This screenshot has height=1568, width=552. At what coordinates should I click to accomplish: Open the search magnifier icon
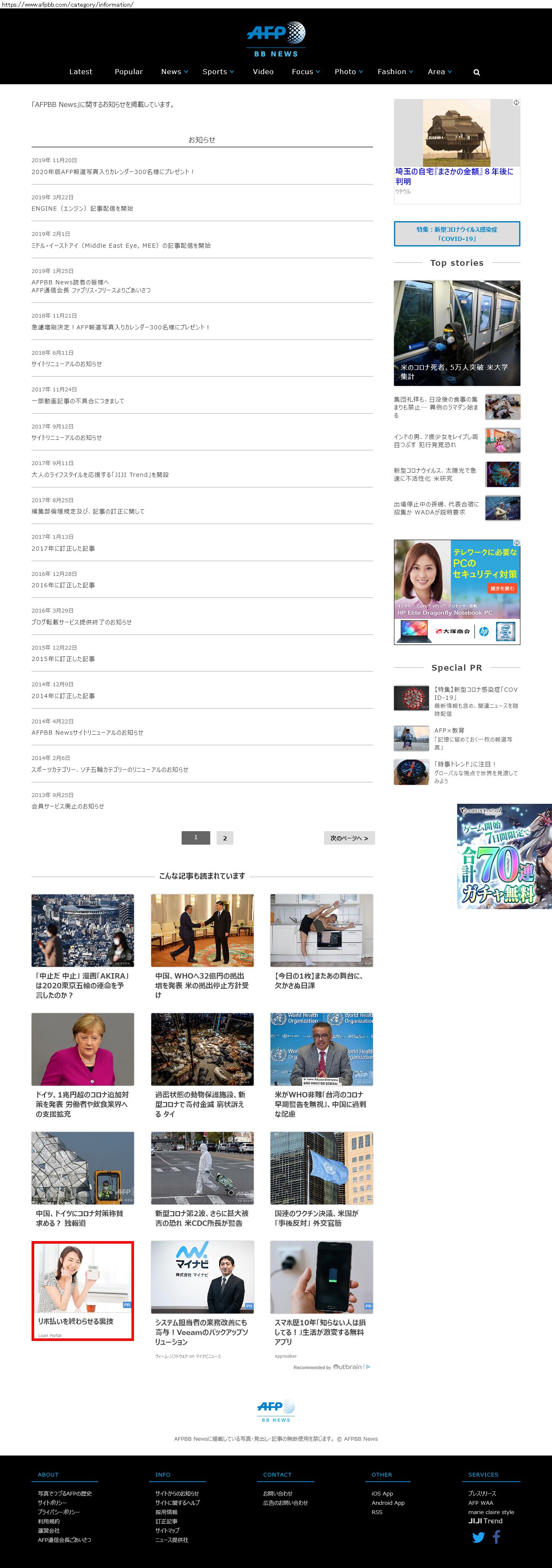point(477,72)
